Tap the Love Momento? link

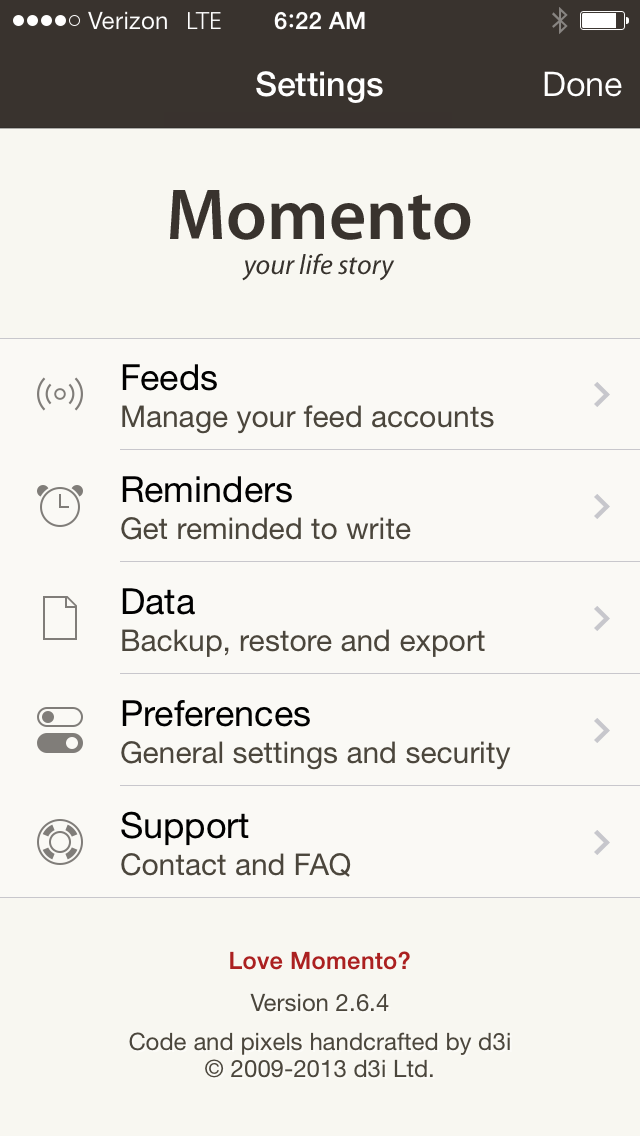click(x=320, y=961)
